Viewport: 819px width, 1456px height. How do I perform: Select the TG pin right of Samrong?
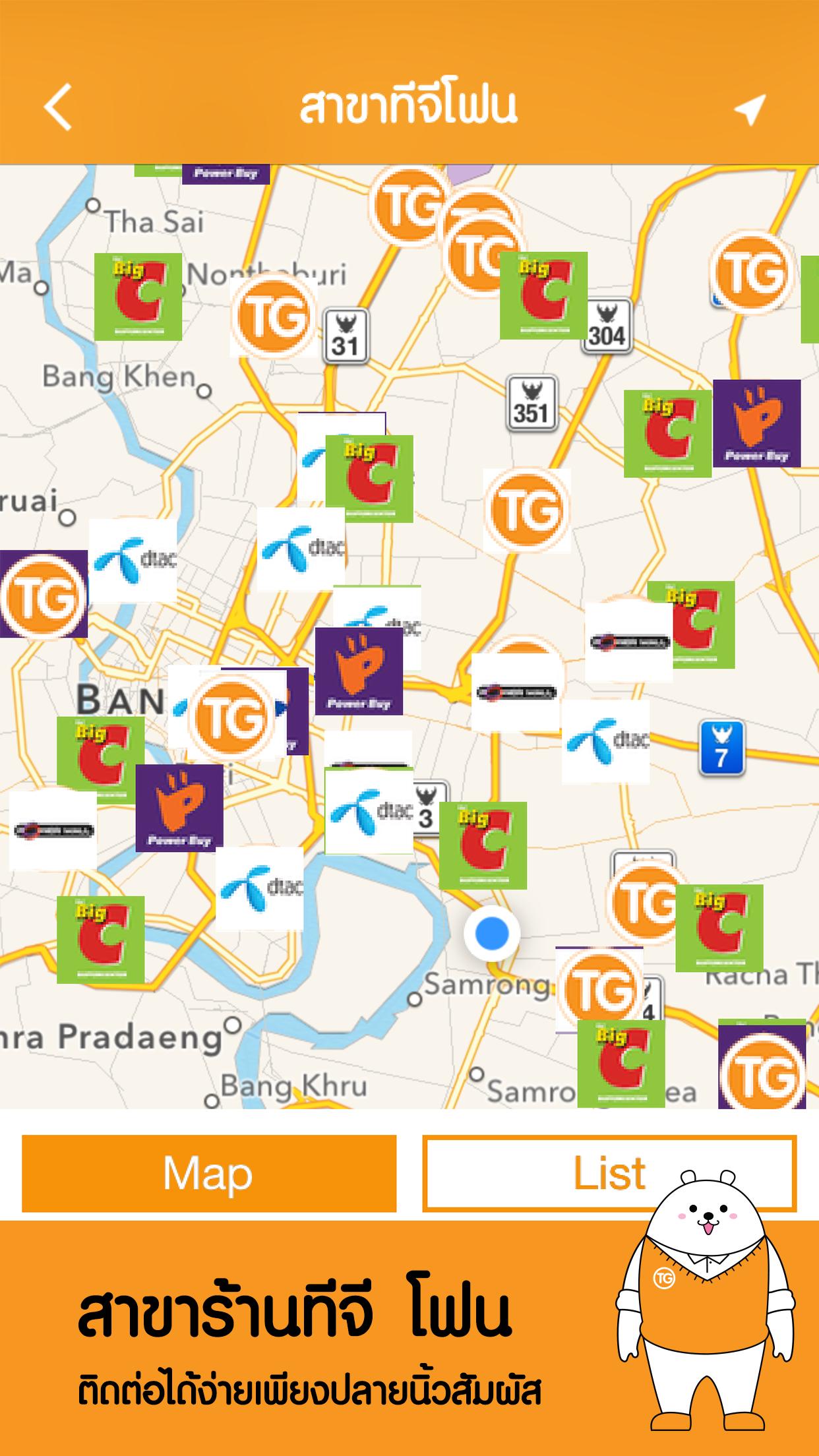(x=599, y=990)
